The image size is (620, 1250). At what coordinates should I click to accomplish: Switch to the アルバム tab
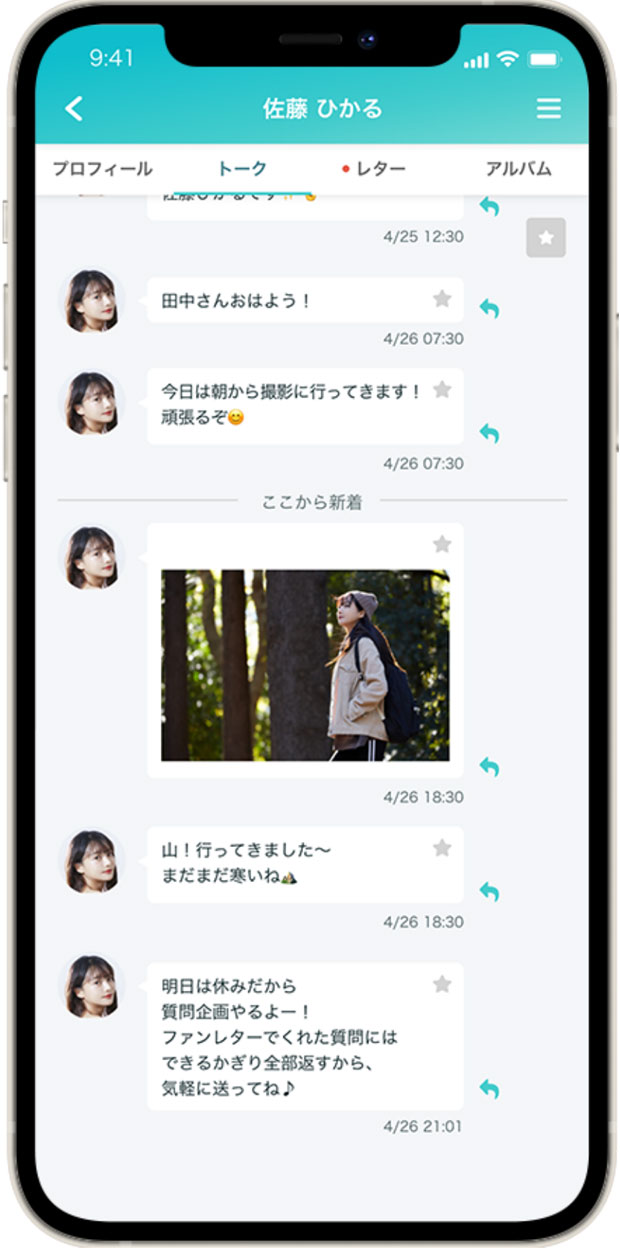(x=518, y=169)
